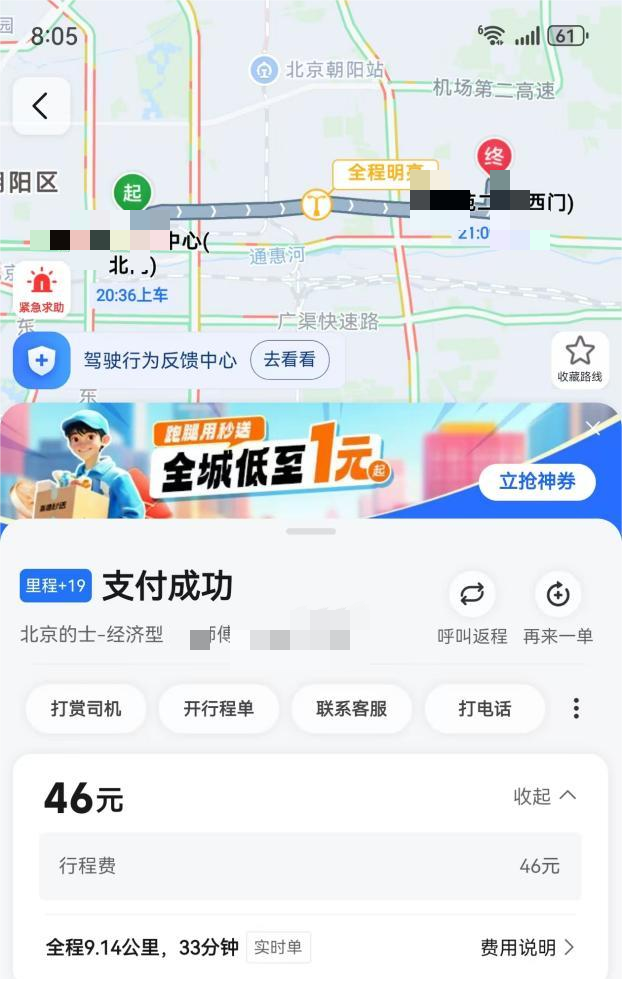Viewport: 623px width, 981px height.
Task: Tip the driver via 打赏司机
Action: 86,709
